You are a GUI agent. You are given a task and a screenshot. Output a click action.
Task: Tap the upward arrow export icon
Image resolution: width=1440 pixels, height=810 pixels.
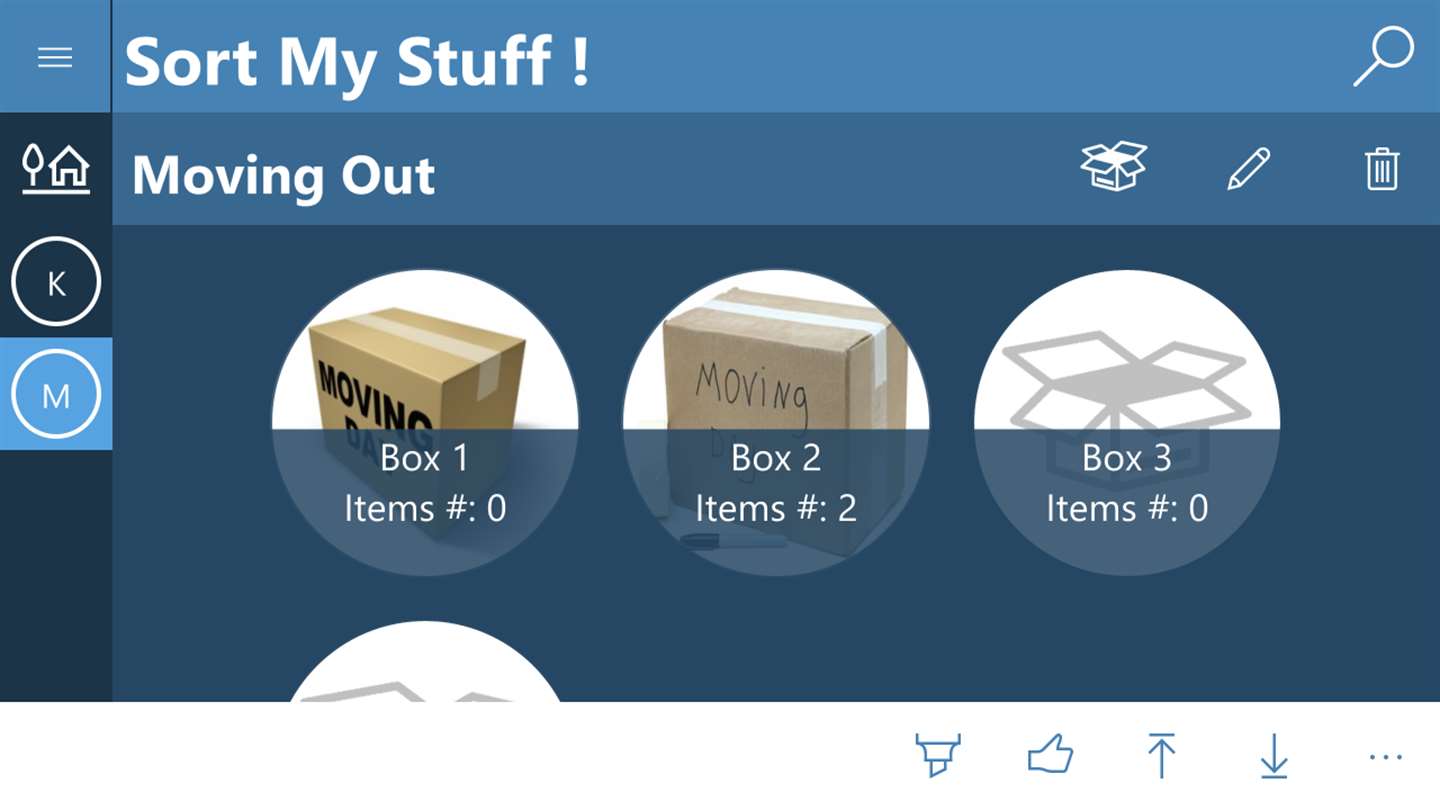[x=1161, y=755]
